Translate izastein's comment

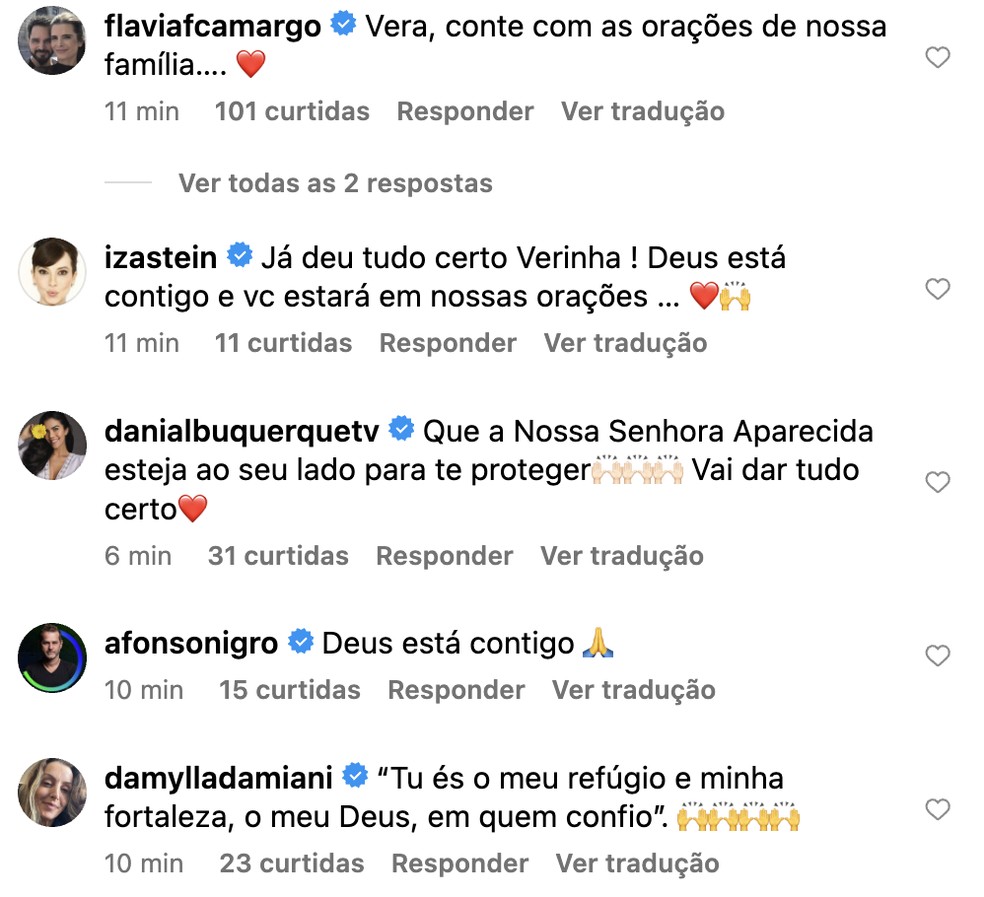pyautogui.click(x=625, y=343)
